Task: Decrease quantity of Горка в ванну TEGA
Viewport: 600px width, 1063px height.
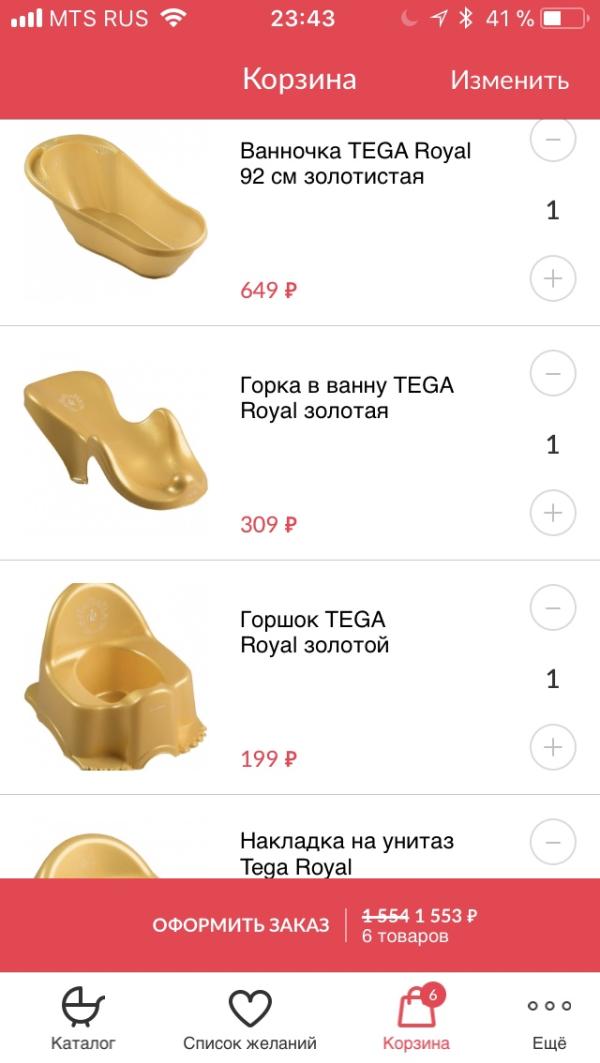Action: (553, 374)
